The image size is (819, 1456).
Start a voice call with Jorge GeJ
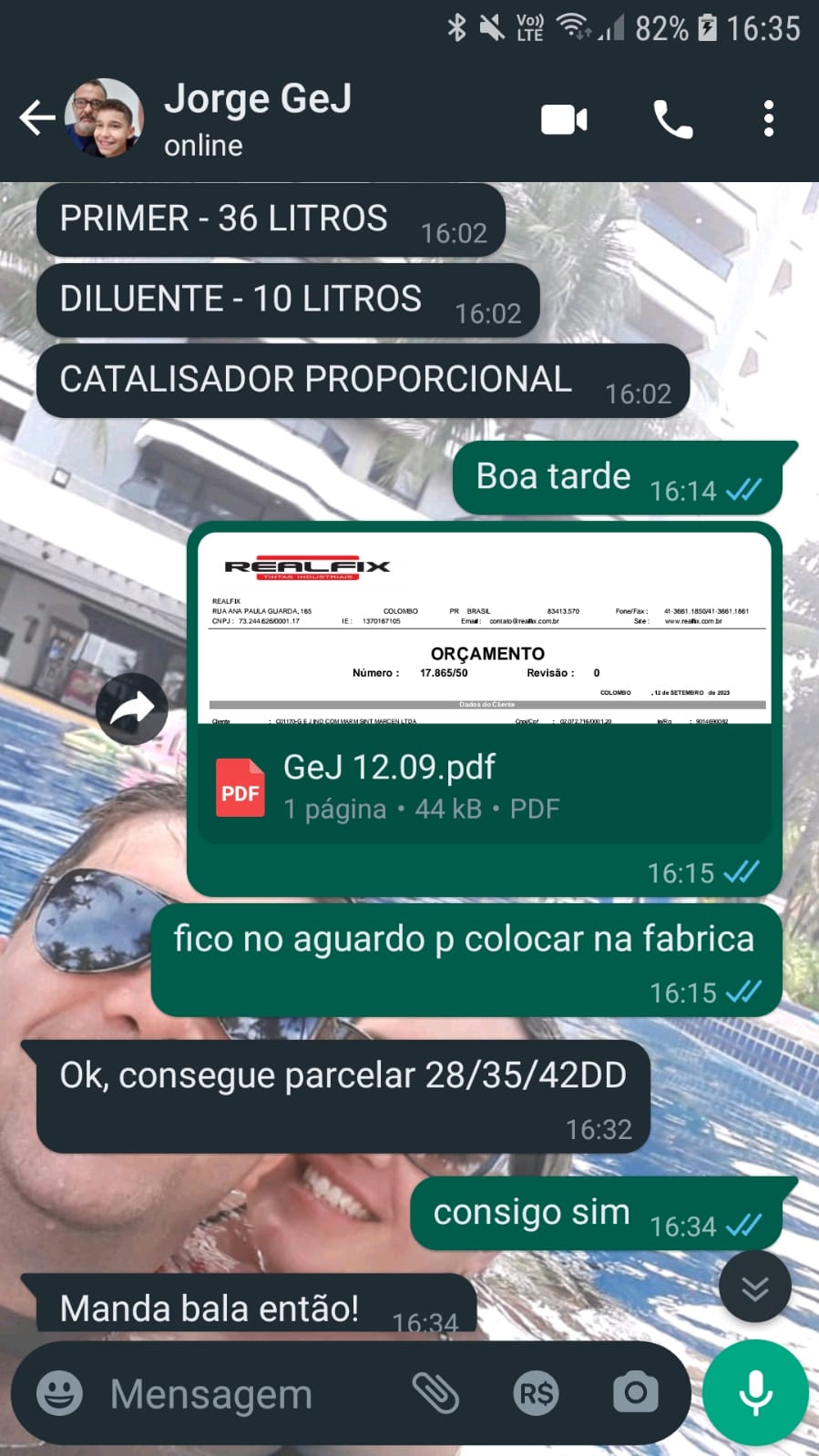point(672,119)
